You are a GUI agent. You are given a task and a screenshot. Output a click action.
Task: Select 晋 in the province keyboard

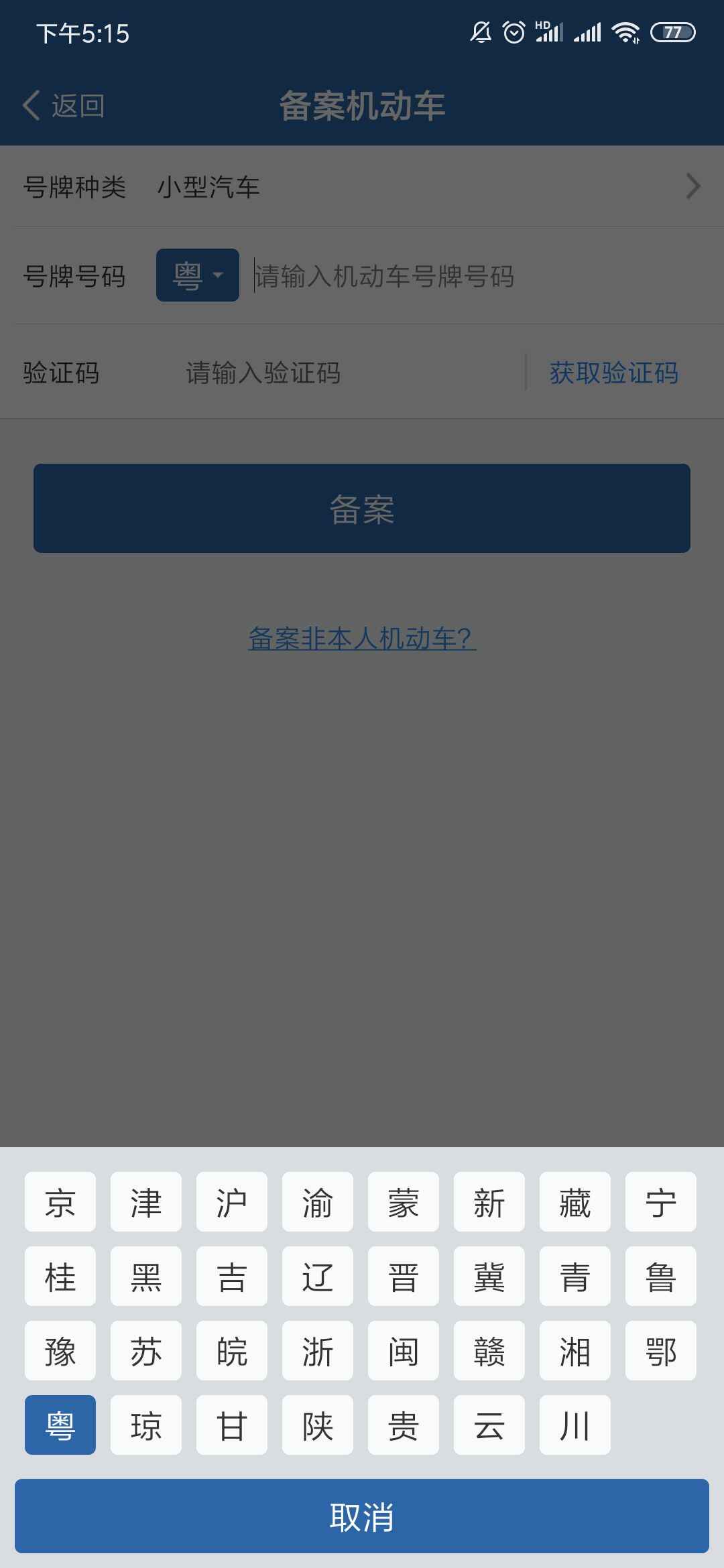pyautogui.click(x=404, y=1276)
